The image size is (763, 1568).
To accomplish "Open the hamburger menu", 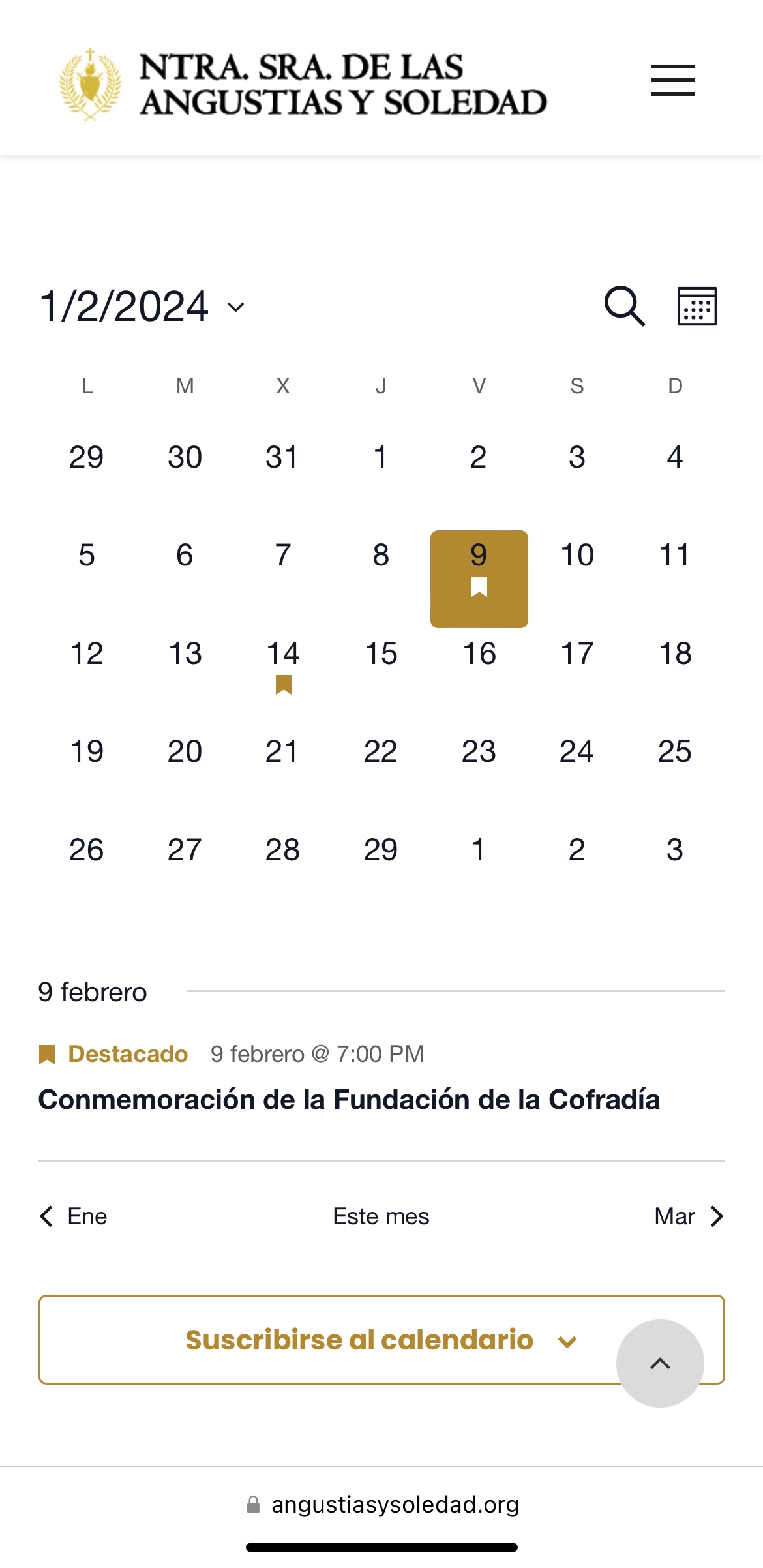I will 672,80.
